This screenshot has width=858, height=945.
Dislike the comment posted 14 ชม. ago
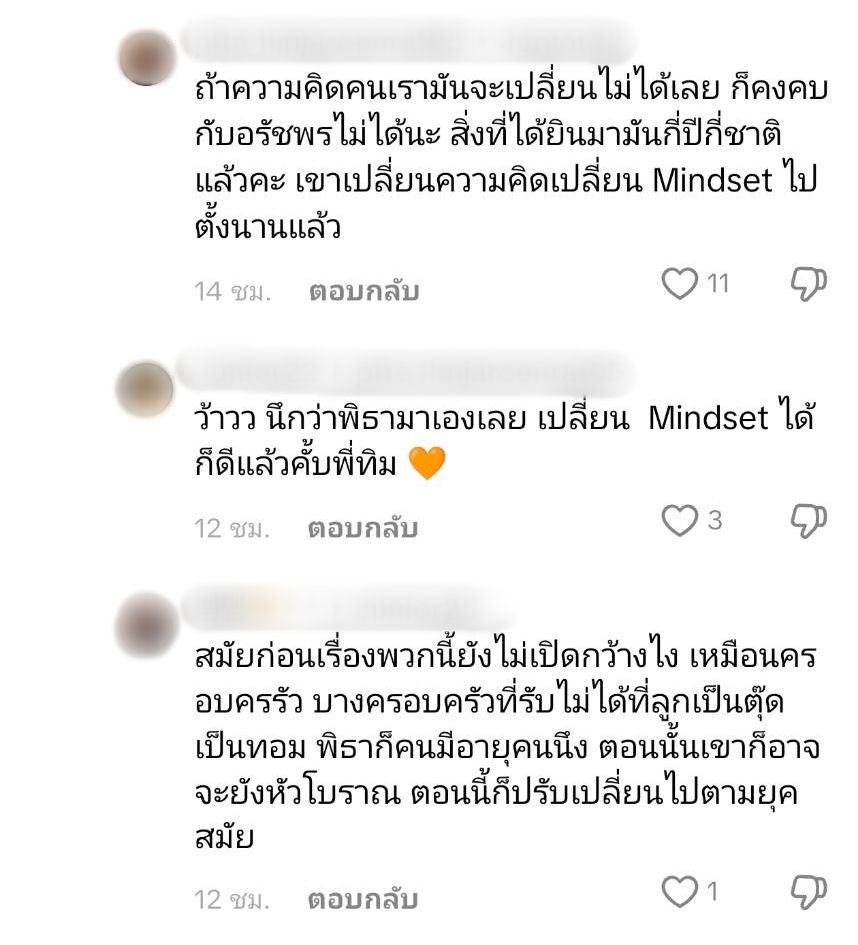(809, 285)
